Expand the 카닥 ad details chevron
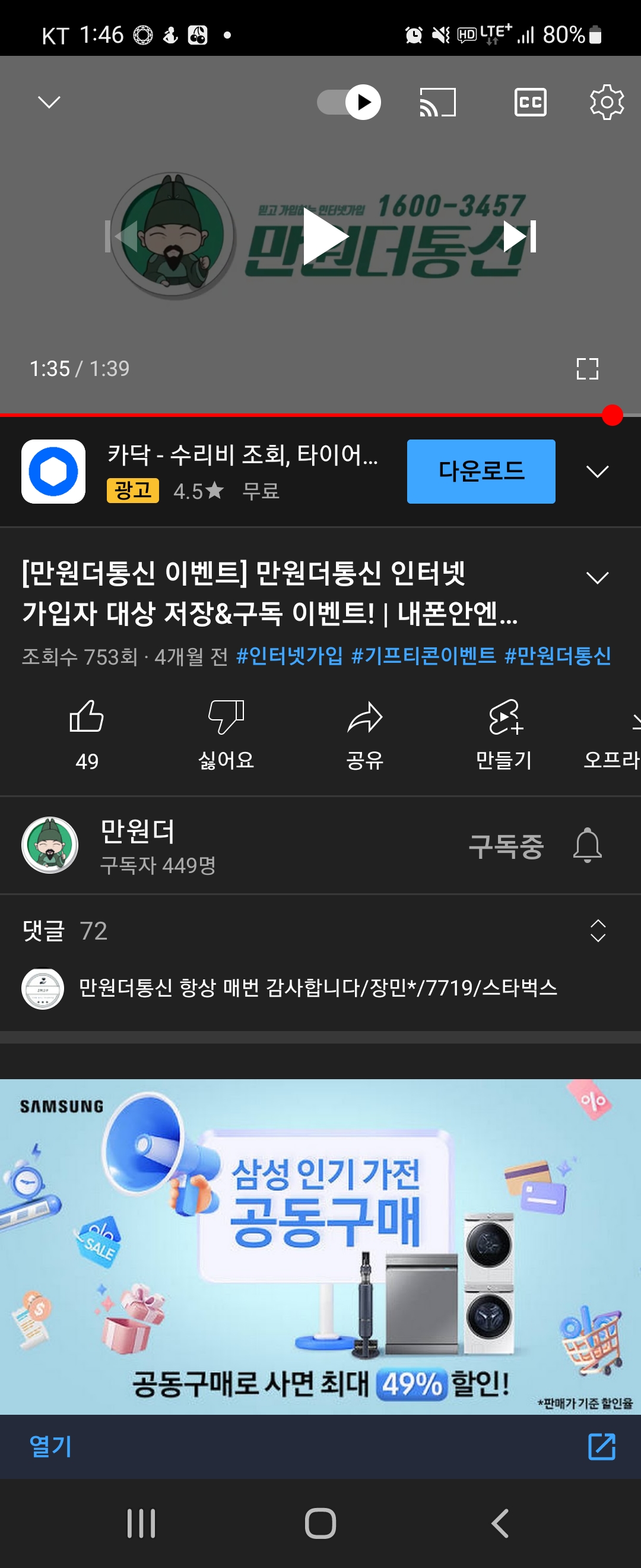The width and height of the screenshot is (641, 1568). click(597, 471)
